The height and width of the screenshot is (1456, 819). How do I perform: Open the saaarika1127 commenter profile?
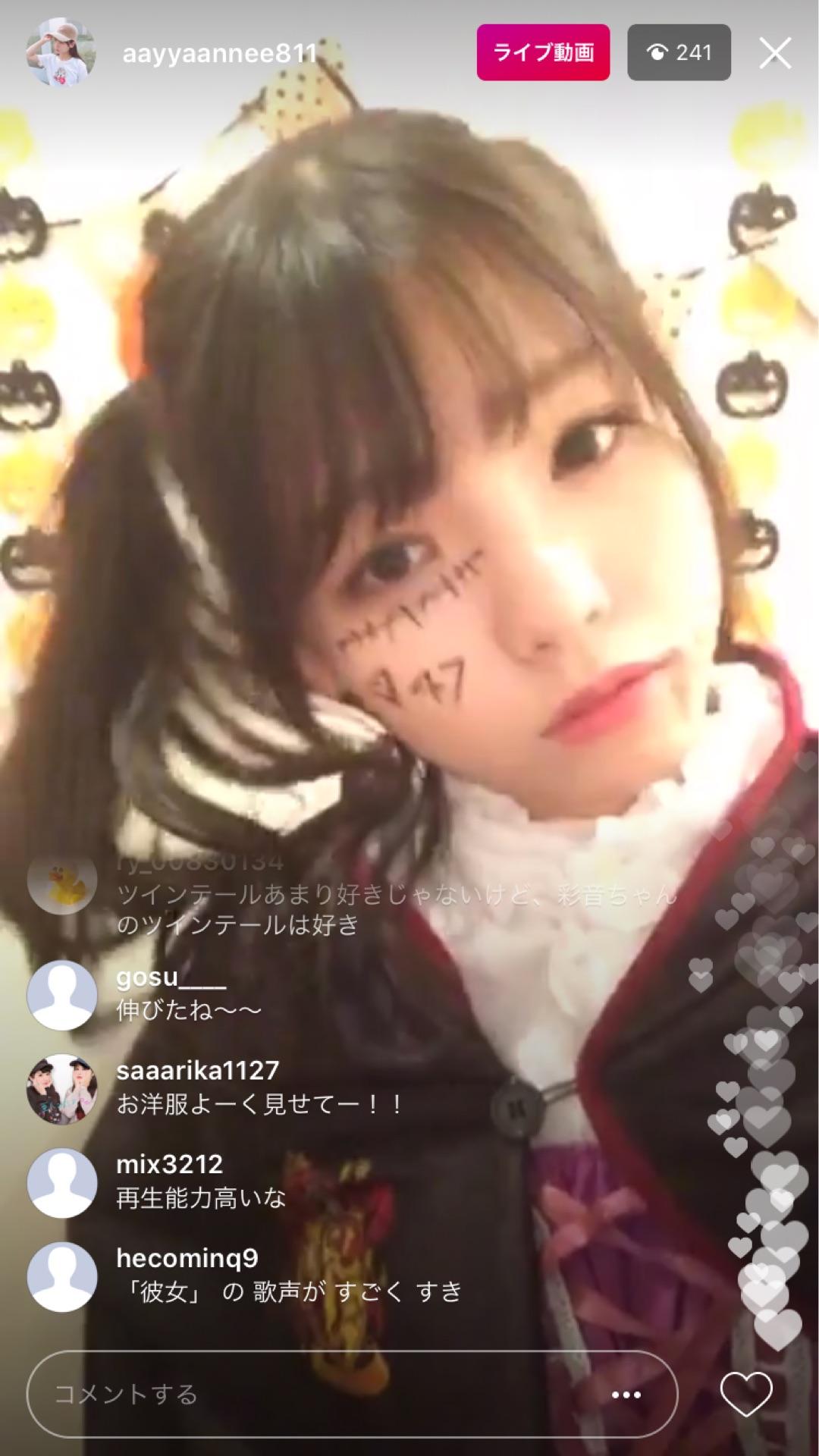pyautogui.click(x=61, y=1089)
